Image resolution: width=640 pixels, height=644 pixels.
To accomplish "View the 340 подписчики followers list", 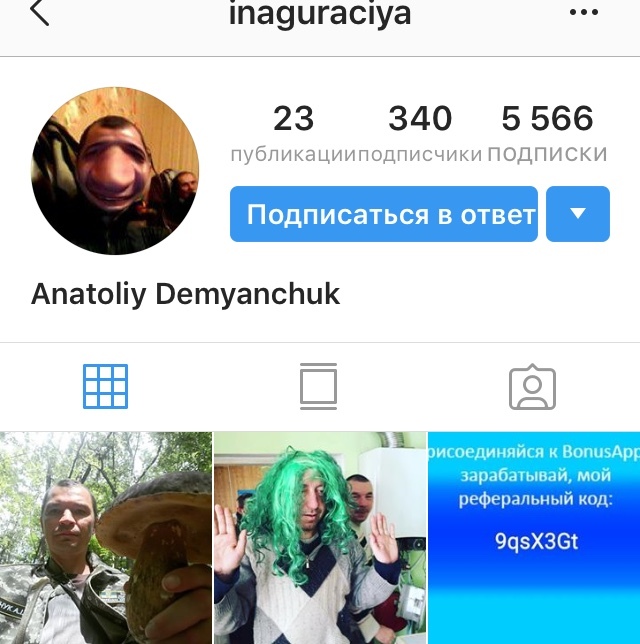I will (x=420, y=134).
